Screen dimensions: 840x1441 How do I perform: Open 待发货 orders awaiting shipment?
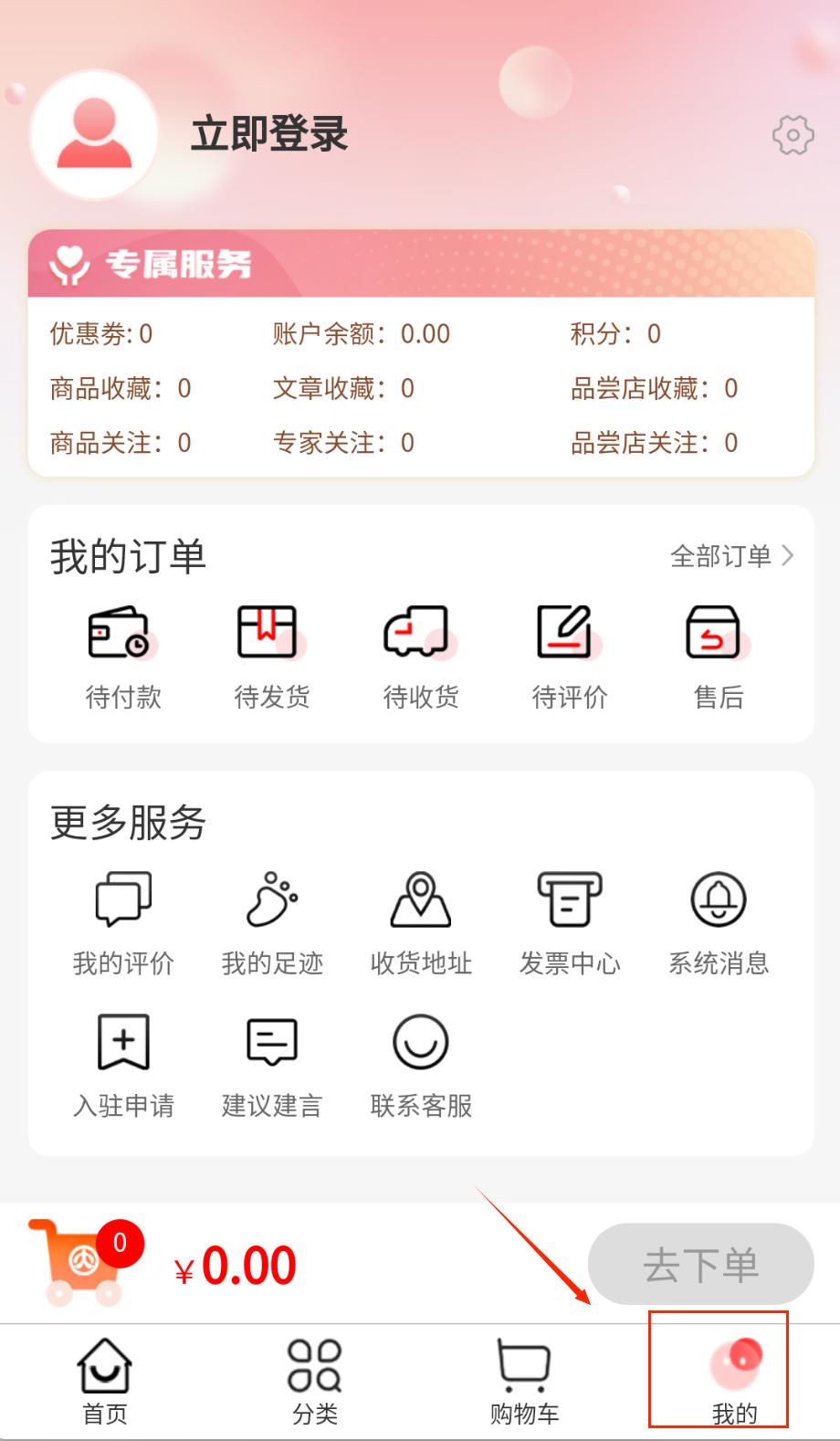pyautogui.click(x=271, y=656)
